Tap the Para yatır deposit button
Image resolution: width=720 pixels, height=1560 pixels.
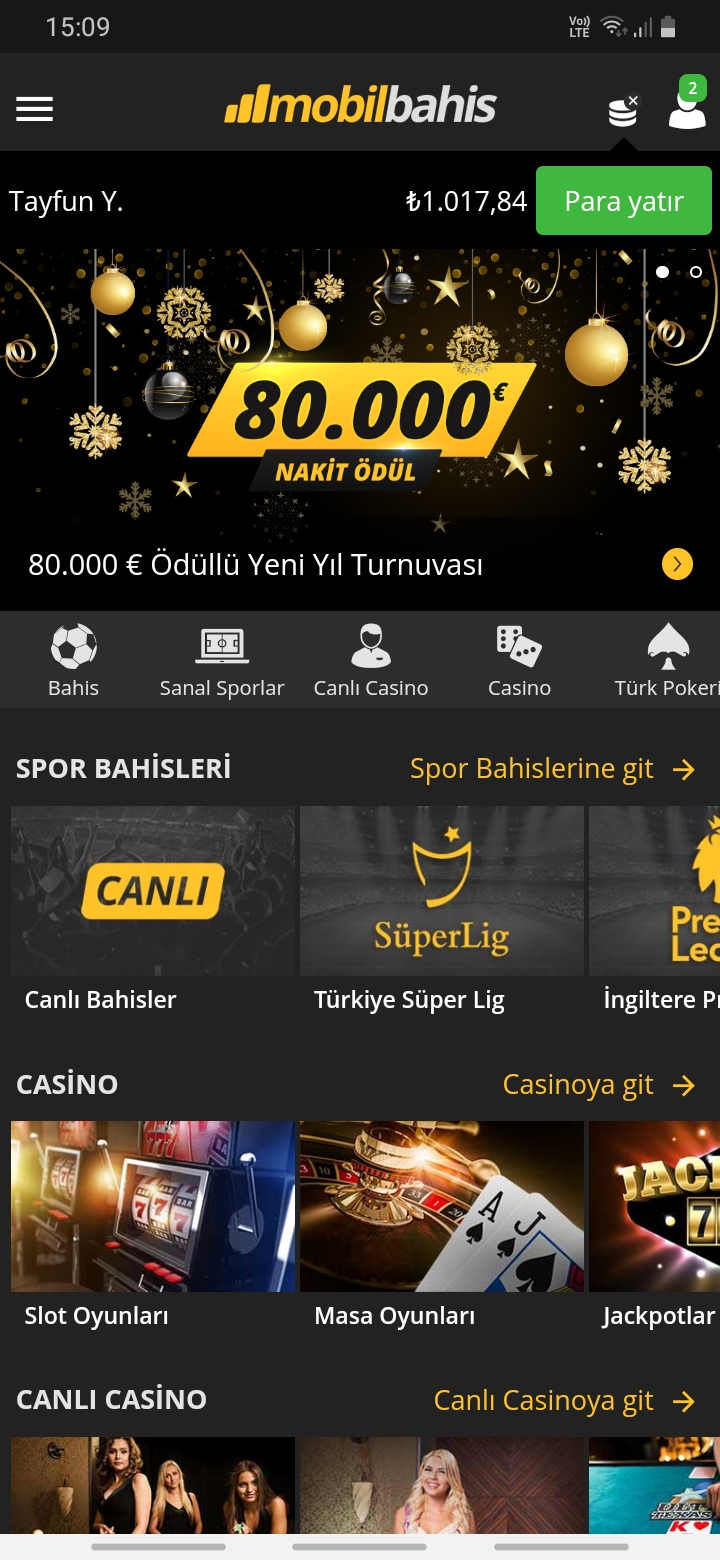(x=624, y=201)
